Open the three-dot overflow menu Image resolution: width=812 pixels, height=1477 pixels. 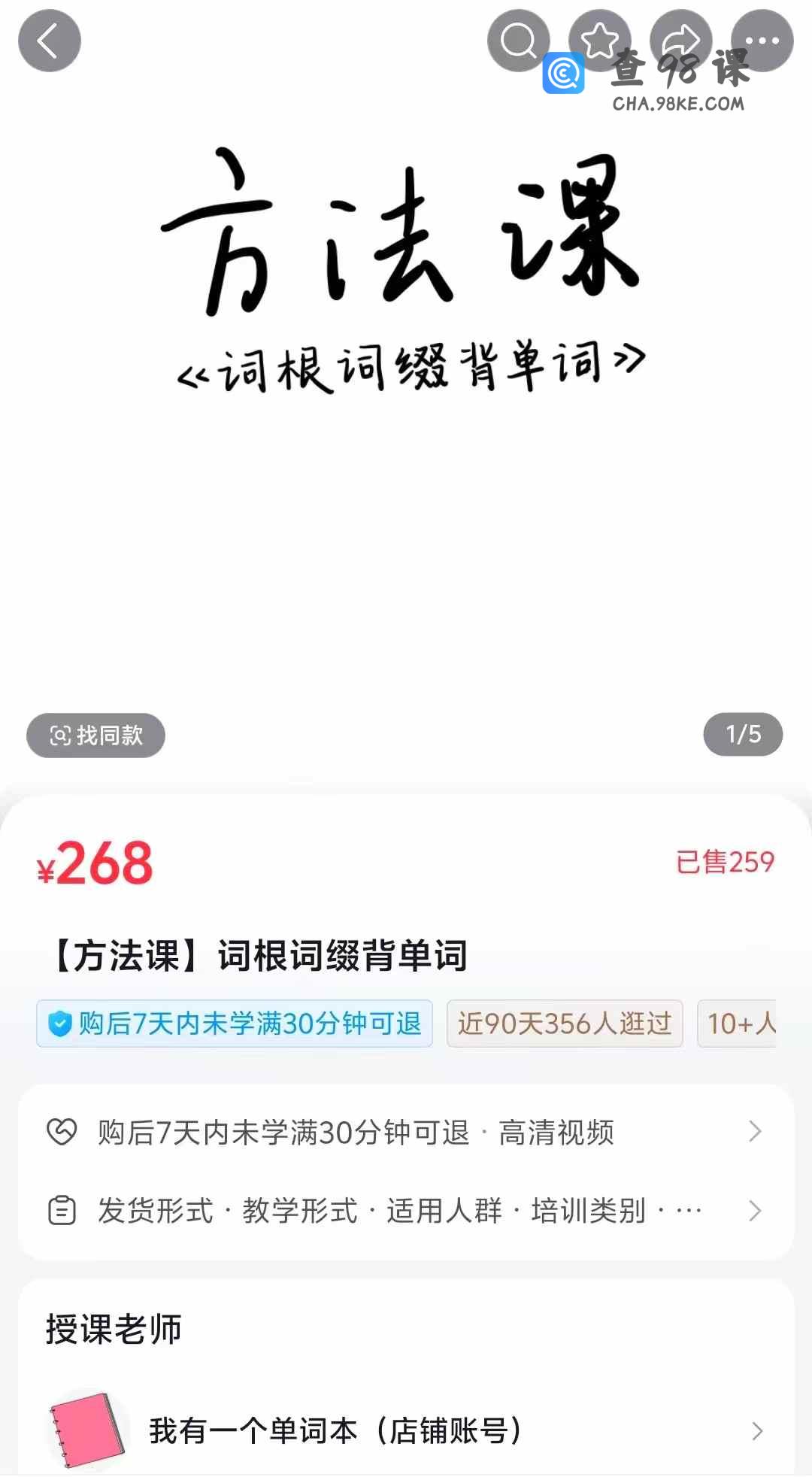[x=762, y=41]
